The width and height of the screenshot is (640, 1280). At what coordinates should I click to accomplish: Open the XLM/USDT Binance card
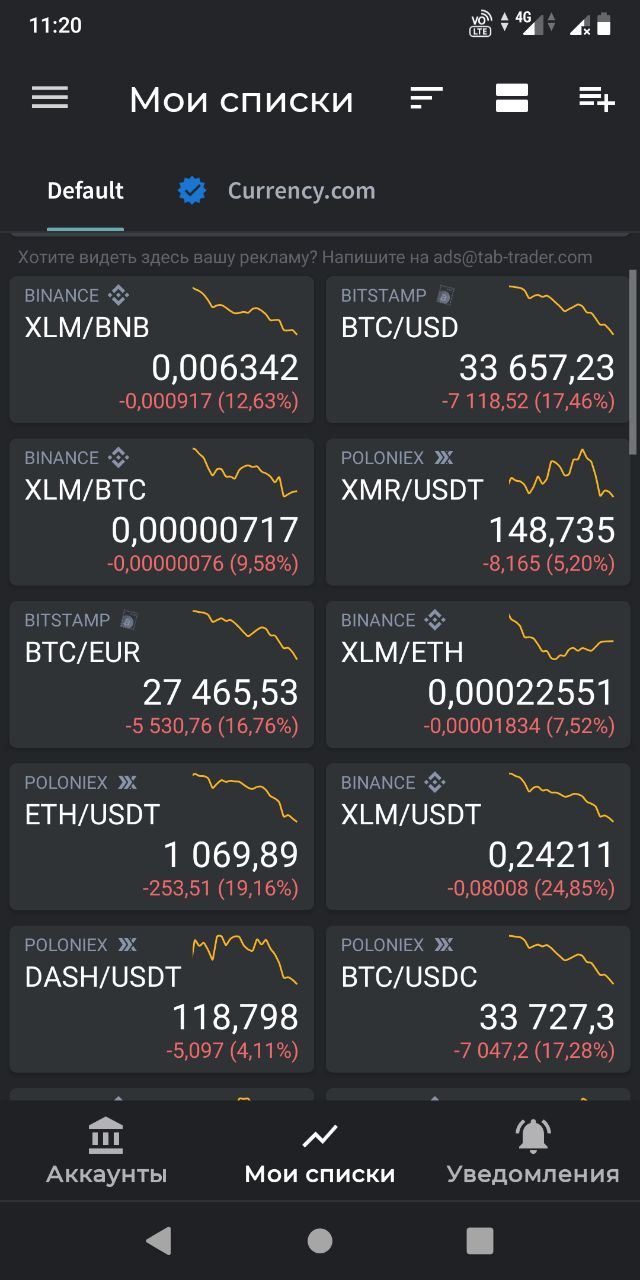[x=478, y=837]
